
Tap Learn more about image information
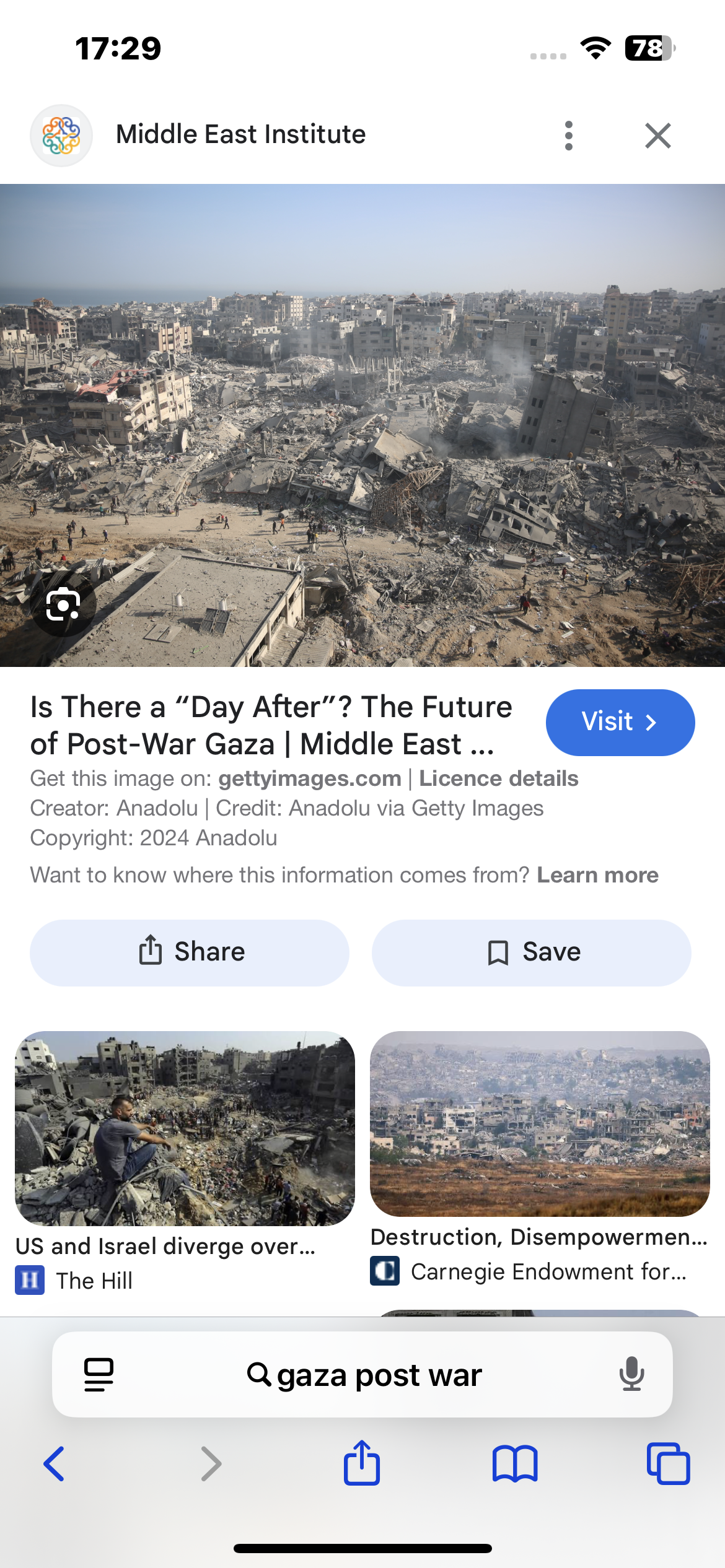597,875
